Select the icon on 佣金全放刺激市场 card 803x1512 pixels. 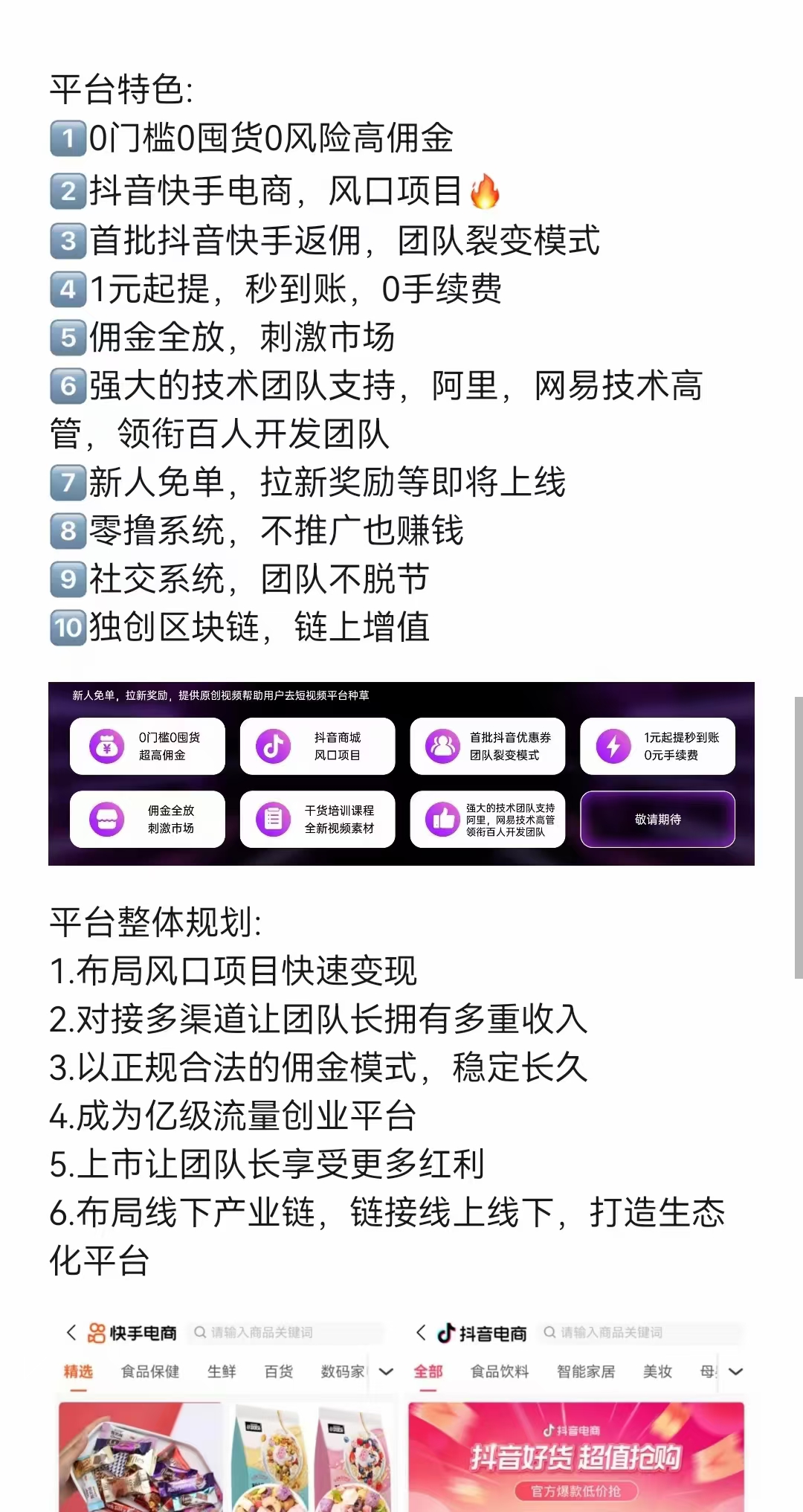(109, 820)
